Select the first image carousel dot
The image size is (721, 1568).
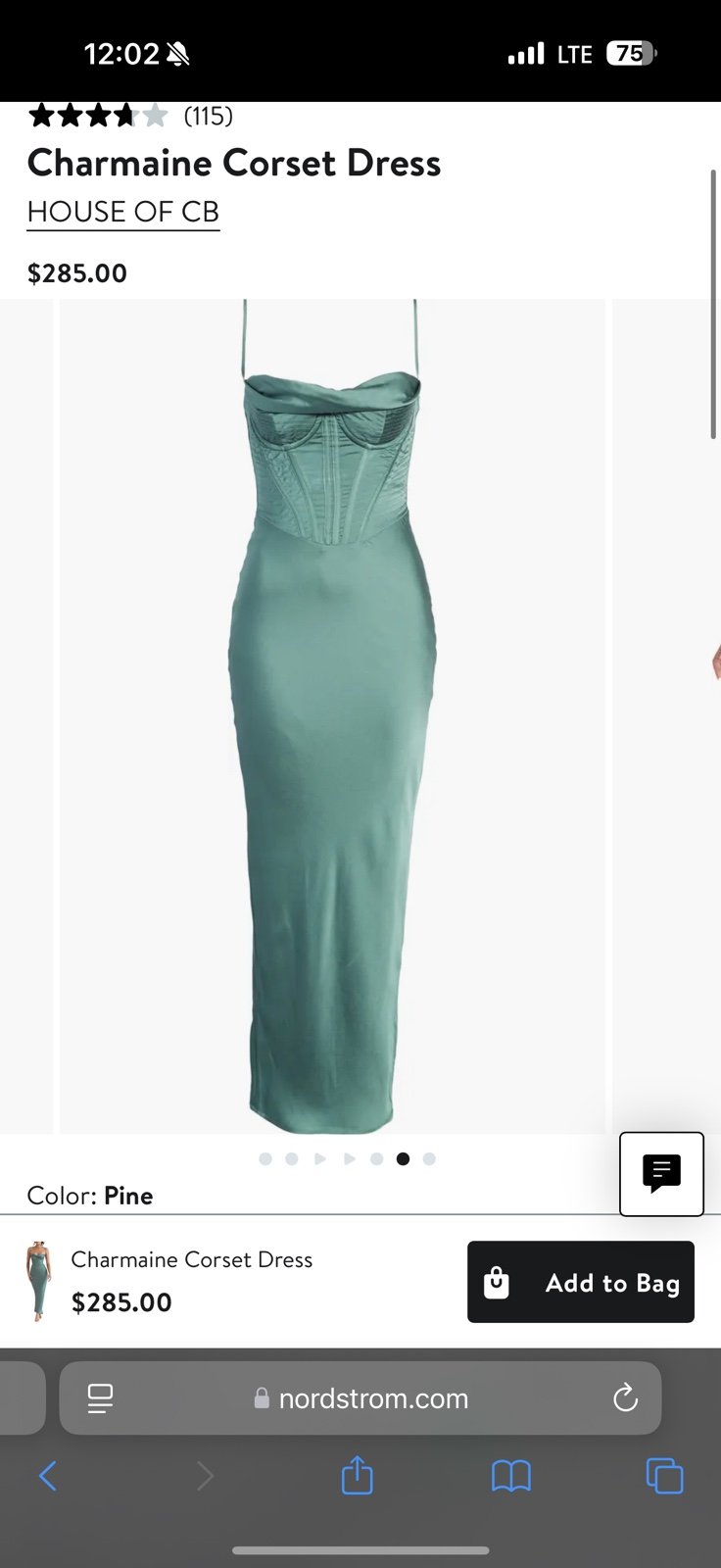tap(265, 1158)
